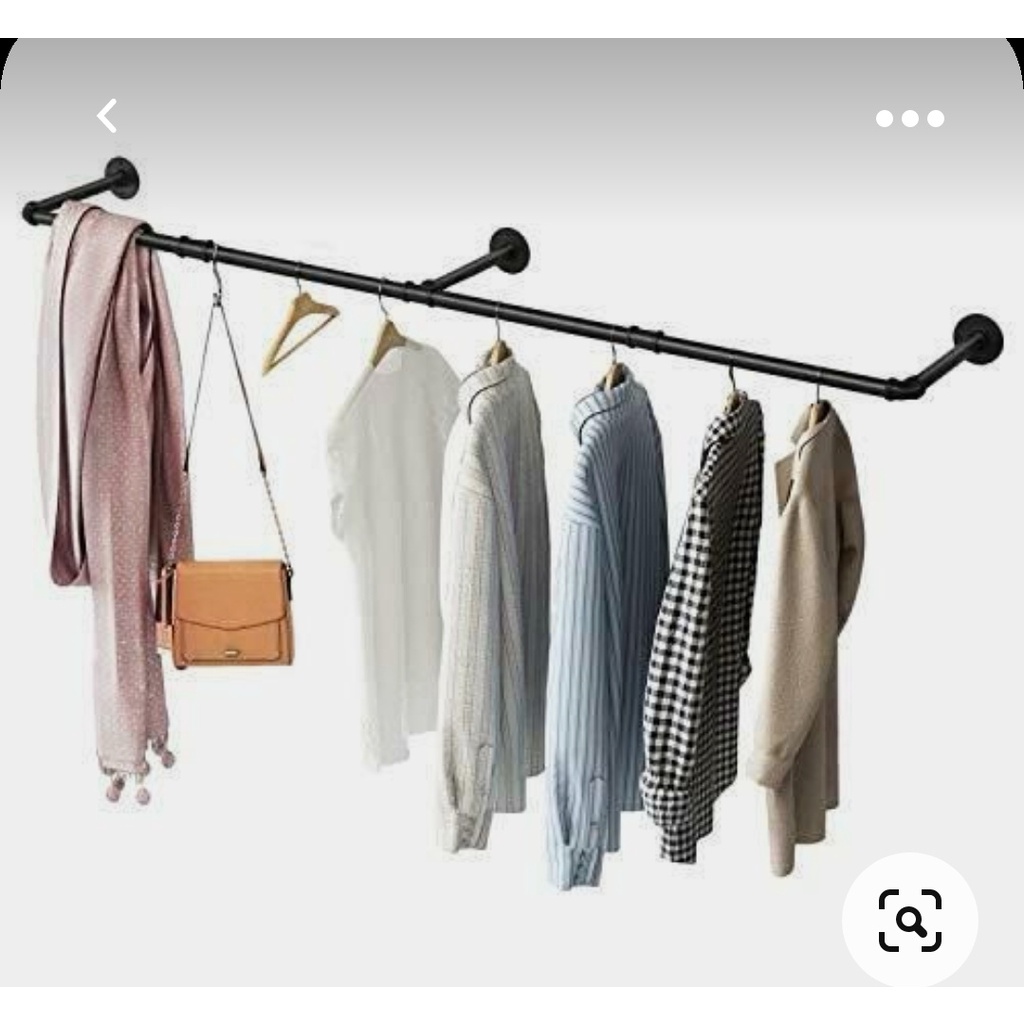This screenshot has height=1024, width=1024.
Task: Start a visual search on this image
Action: coord(909,920)
